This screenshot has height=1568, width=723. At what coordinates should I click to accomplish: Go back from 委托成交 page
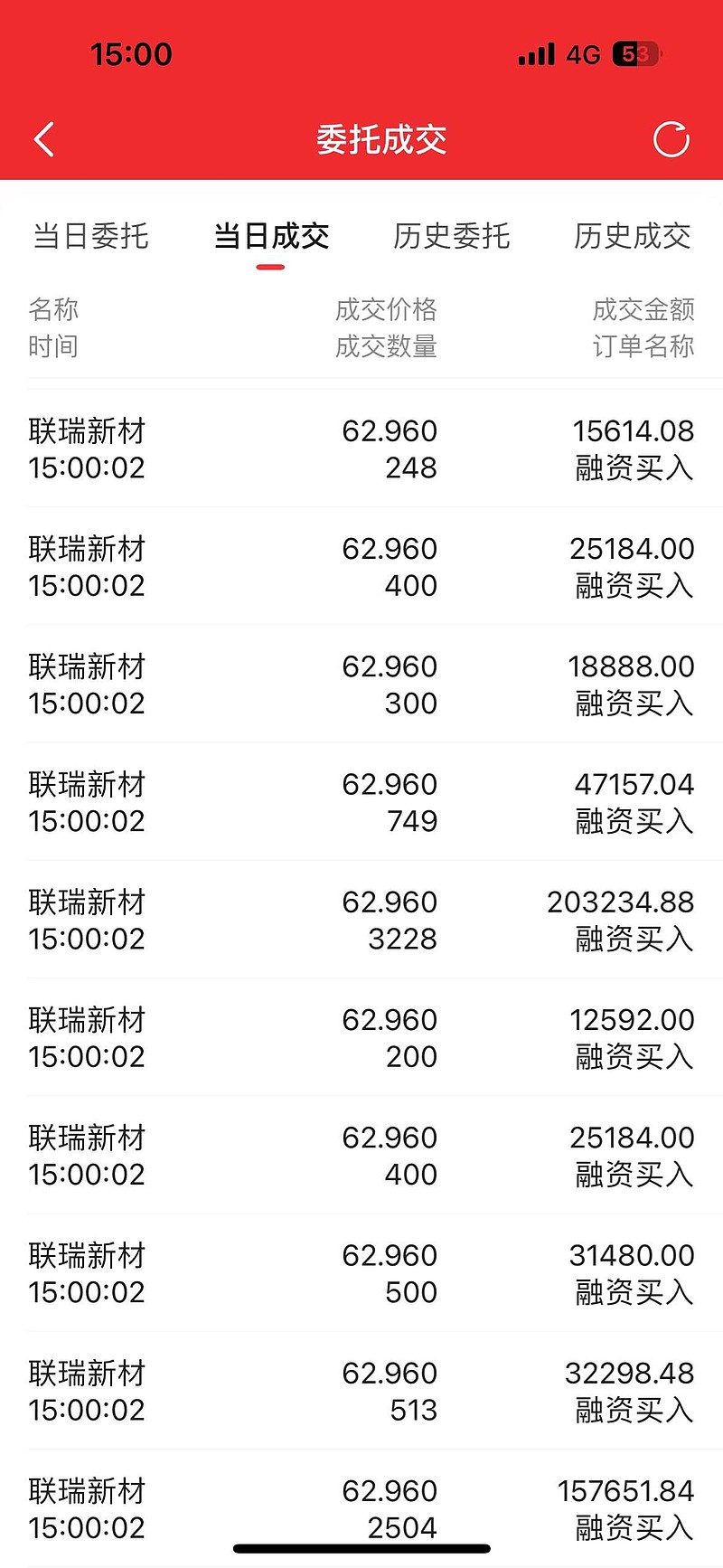[x=44, y=139]
